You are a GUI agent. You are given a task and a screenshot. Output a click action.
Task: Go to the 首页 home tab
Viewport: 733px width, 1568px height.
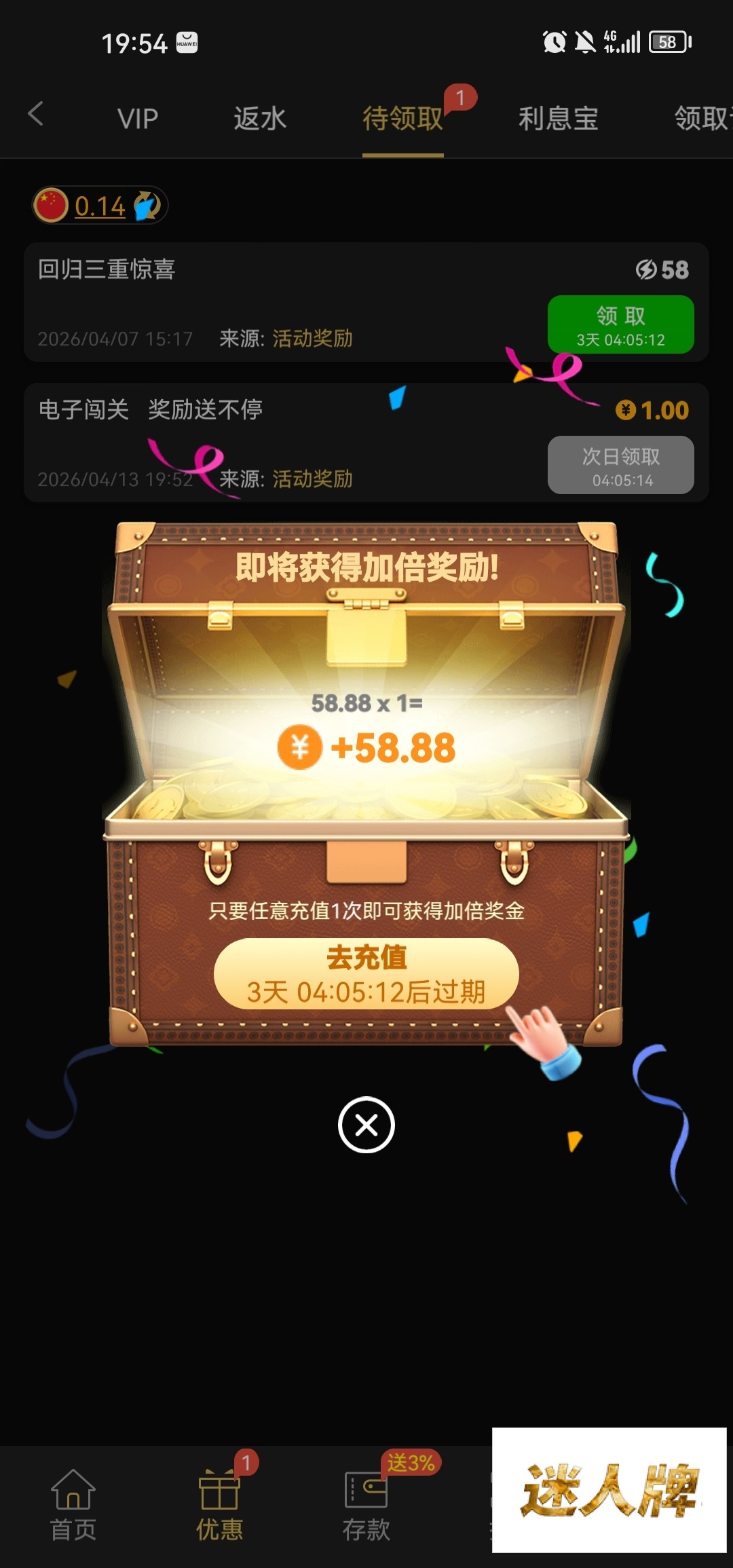(x=73, y=1504)
